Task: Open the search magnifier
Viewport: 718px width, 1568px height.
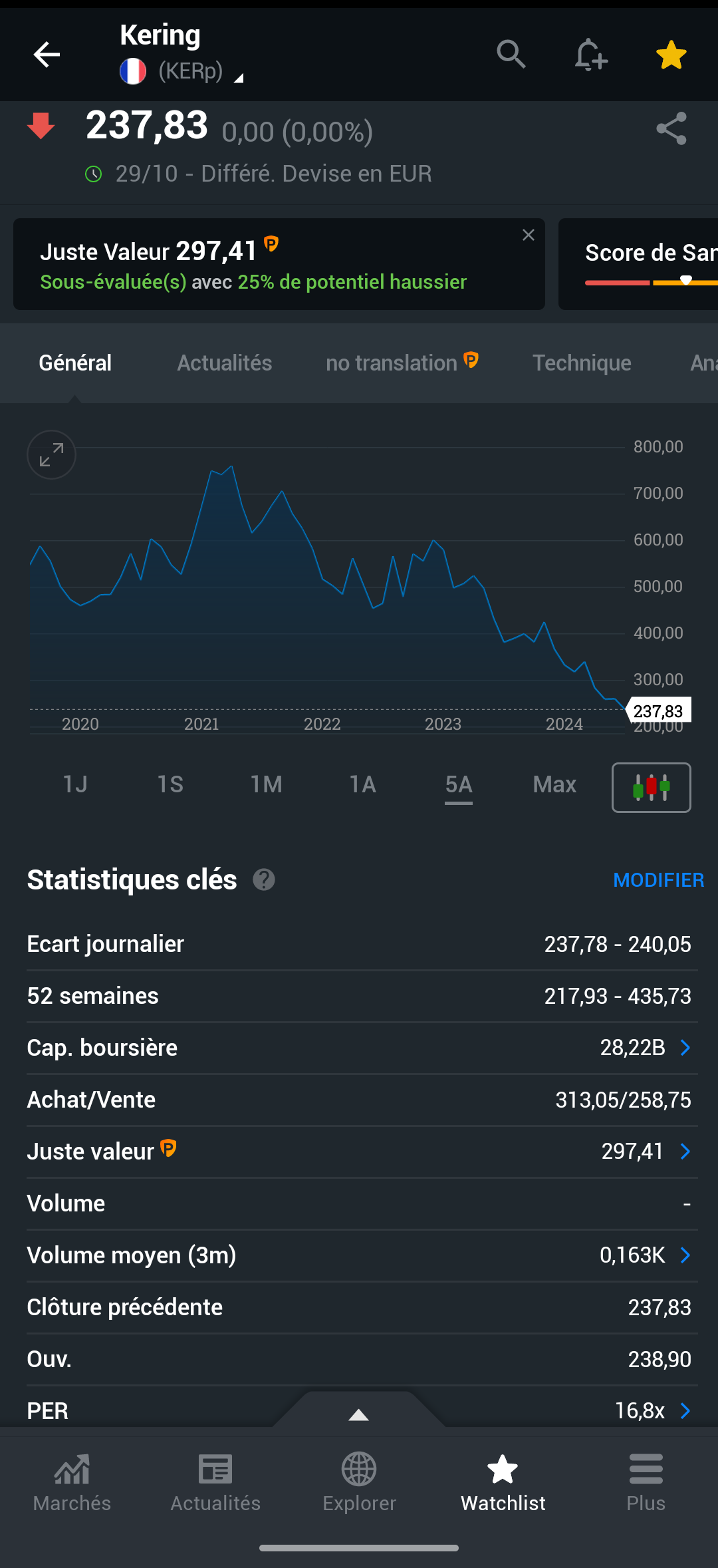Action: tap(511, 55)
